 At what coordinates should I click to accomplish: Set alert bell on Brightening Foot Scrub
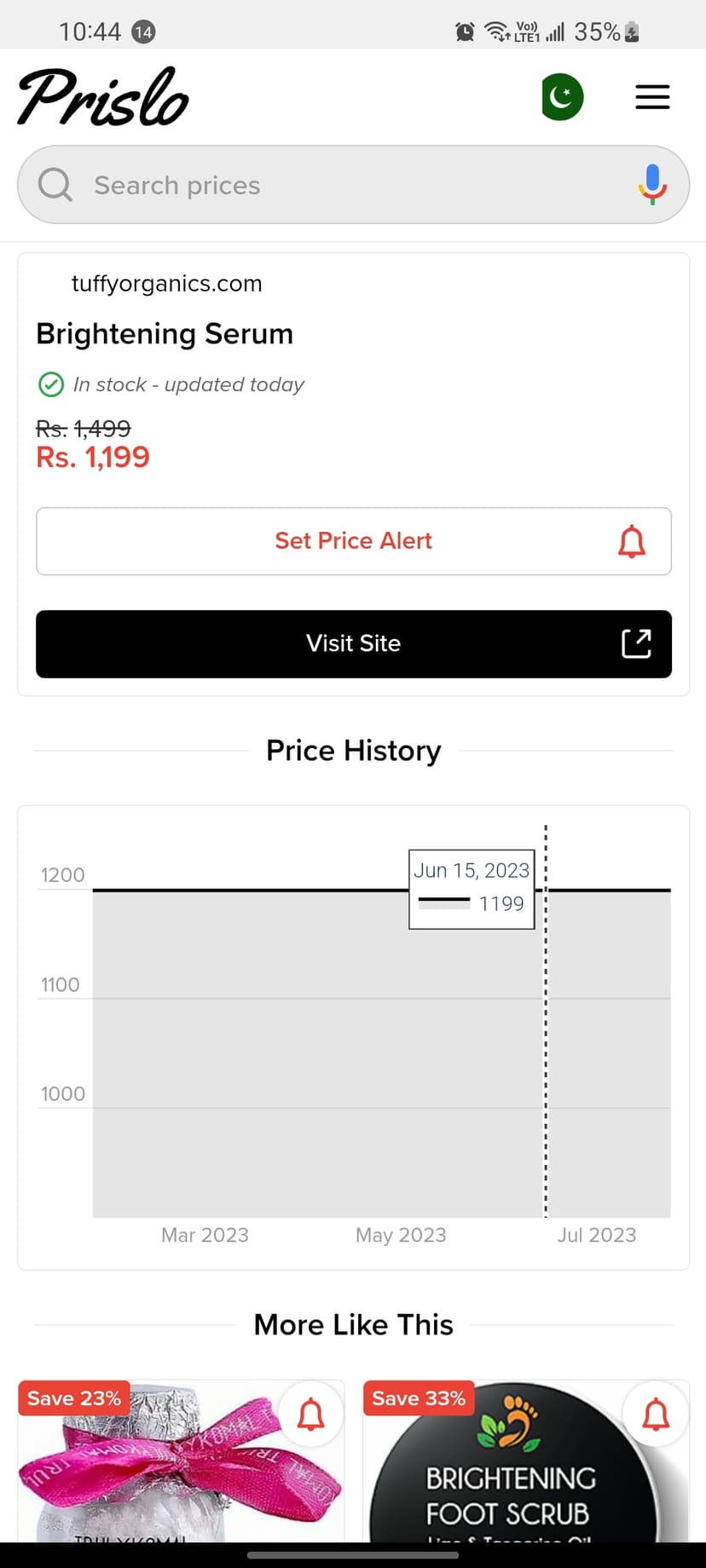[x=656, y=1415]
